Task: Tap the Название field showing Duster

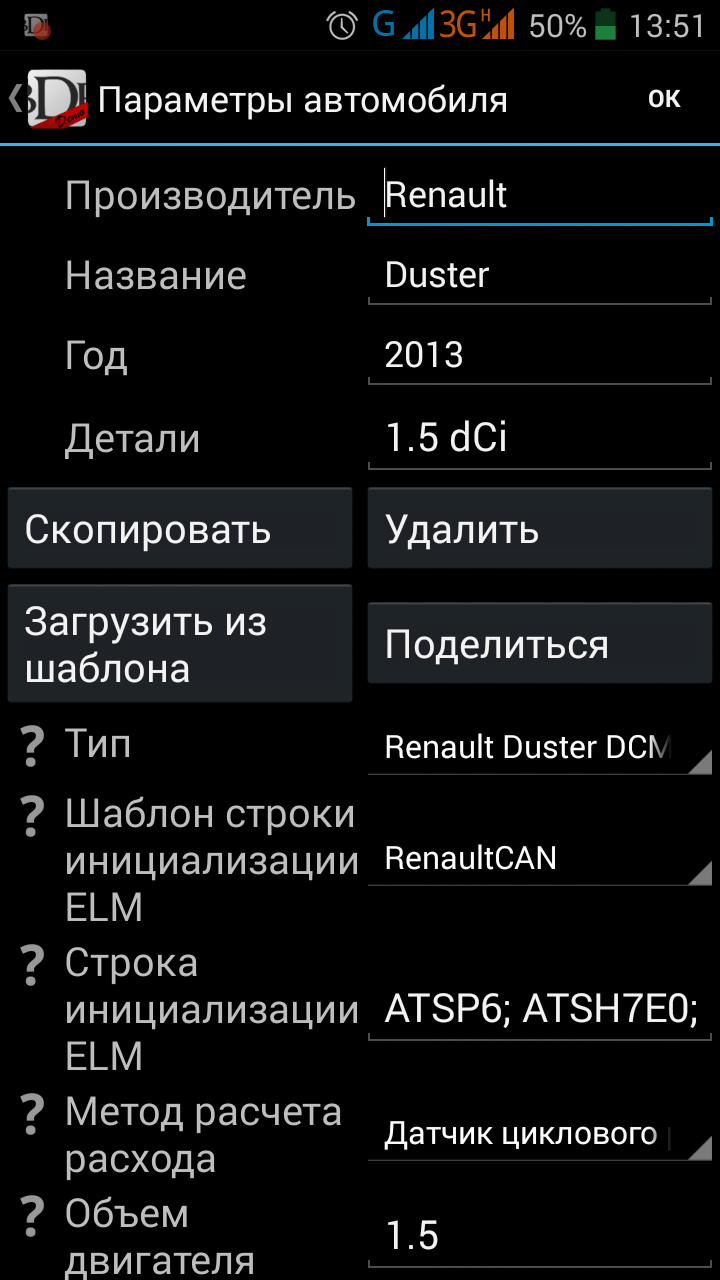Action: [x=540, y=275]
